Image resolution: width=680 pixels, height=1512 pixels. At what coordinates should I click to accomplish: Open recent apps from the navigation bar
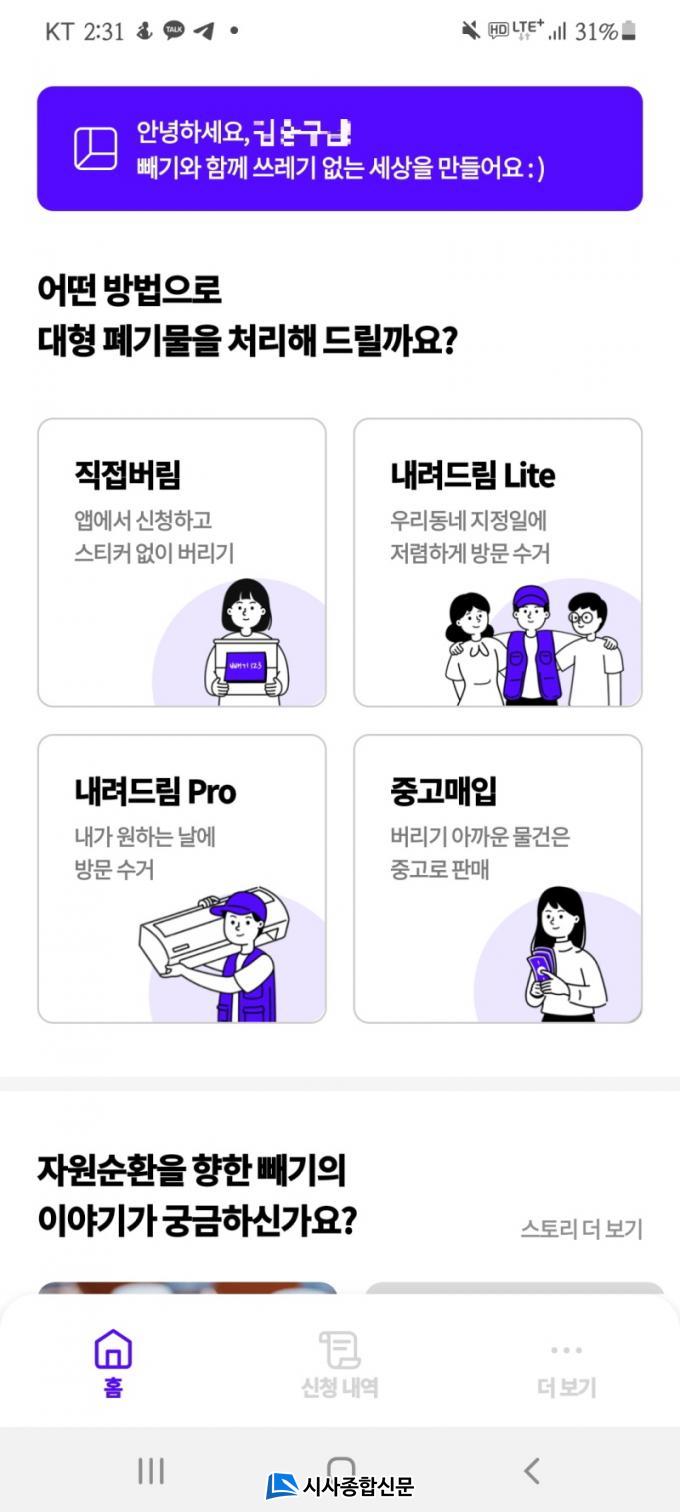(x=150, y=1470)
